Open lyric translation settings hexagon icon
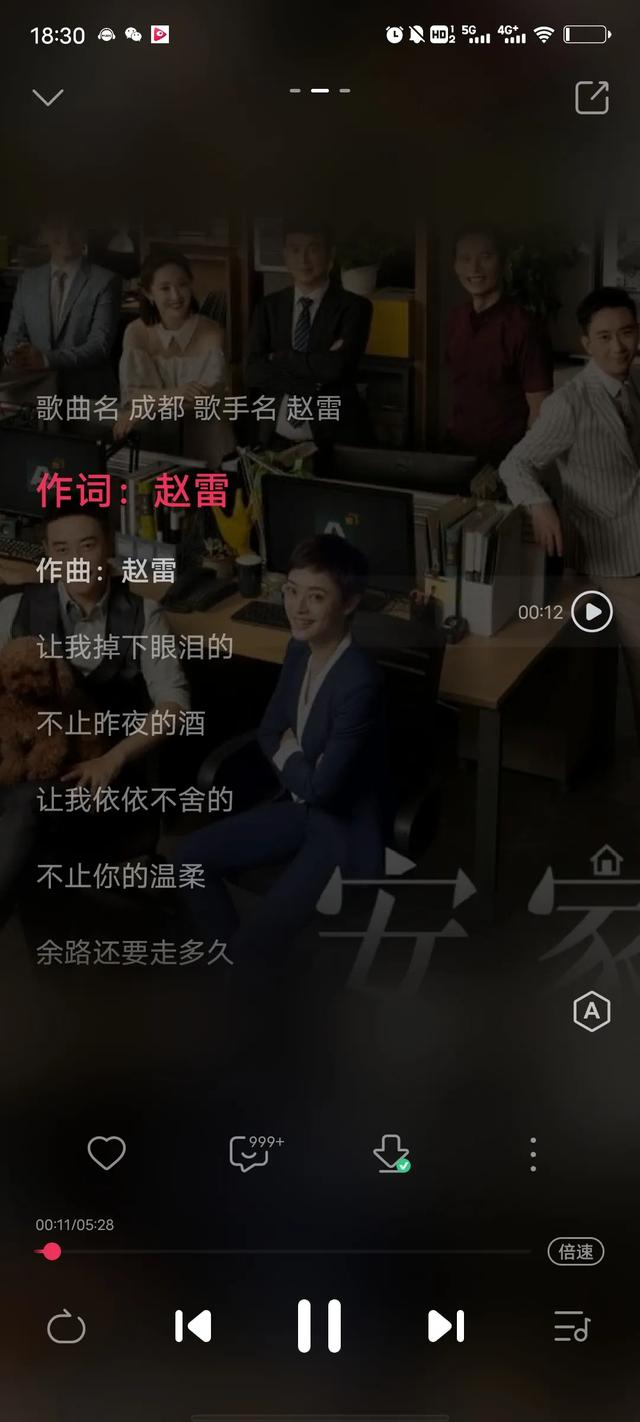The width and height of the screenshot is (640, 1422). point(591,1012)
